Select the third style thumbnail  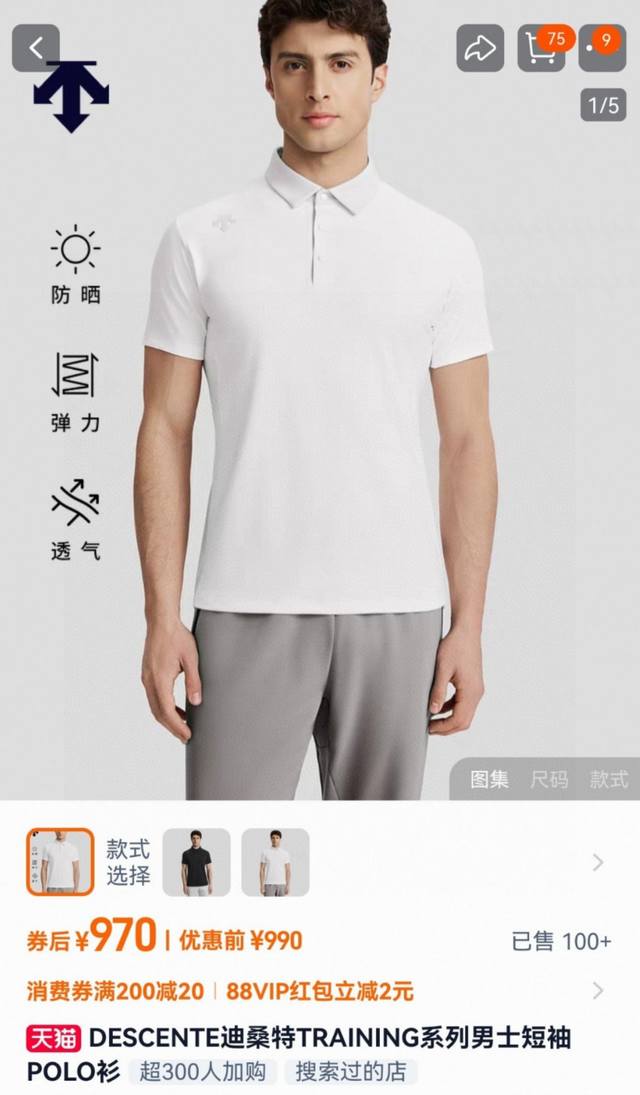(x=275, y=862)
